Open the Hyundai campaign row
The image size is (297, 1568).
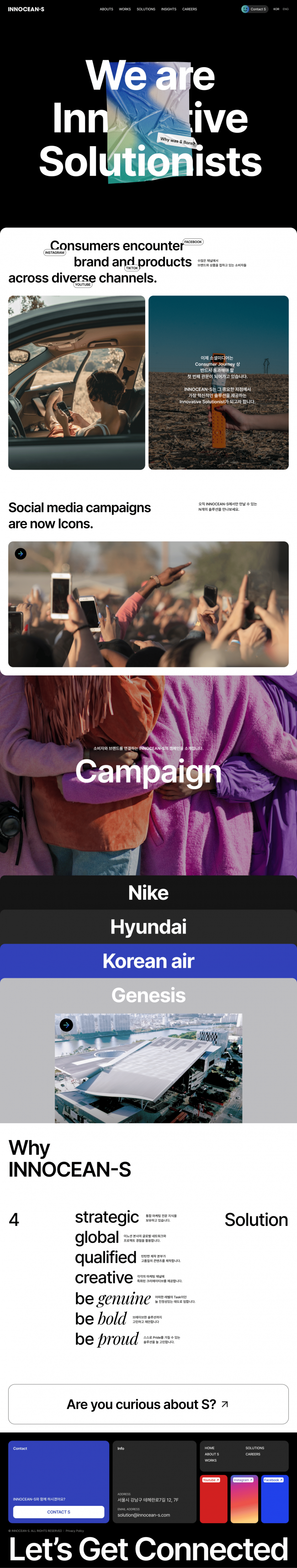click(x=148, y=926)
